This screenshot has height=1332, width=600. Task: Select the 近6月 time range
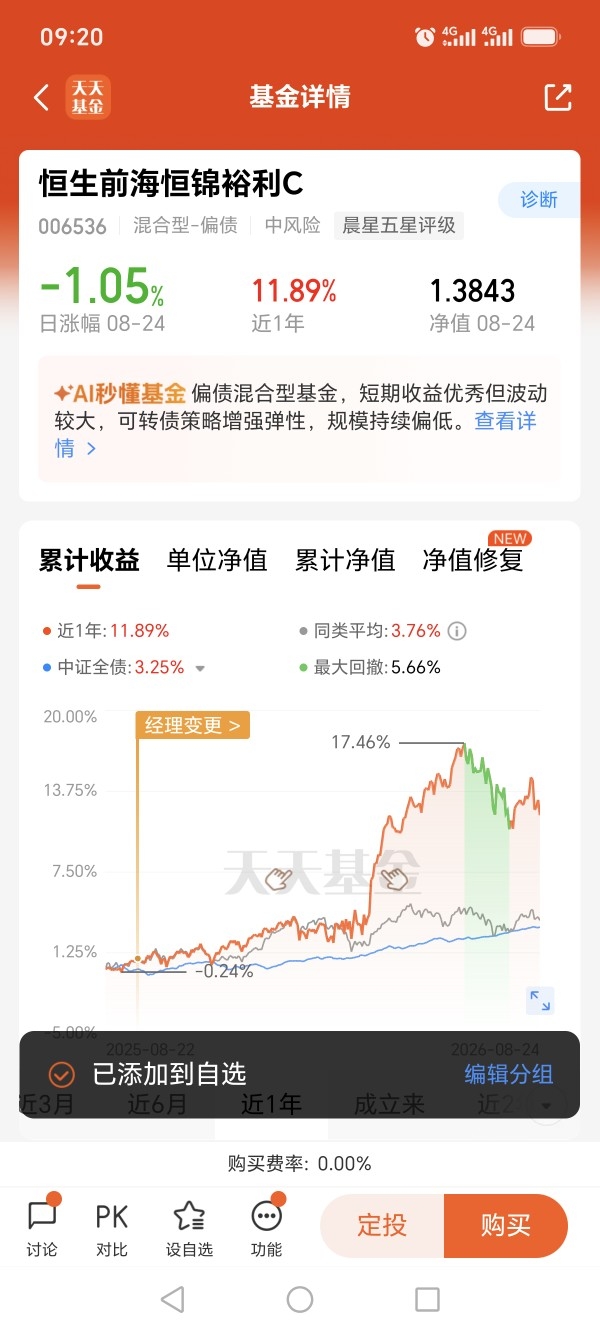click(x=157, y=1104)
